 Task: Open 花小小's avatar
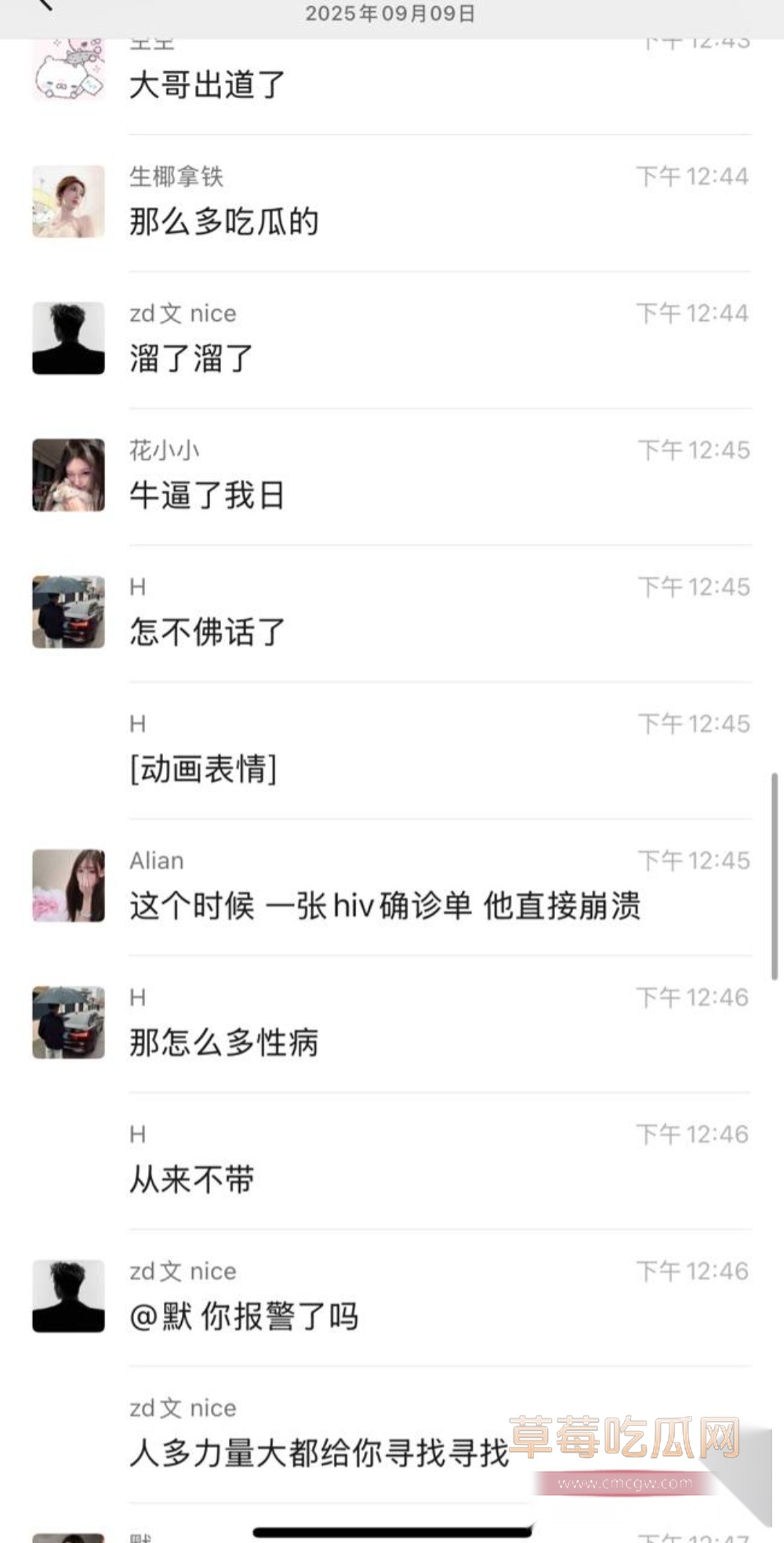(x=68, y=475)
